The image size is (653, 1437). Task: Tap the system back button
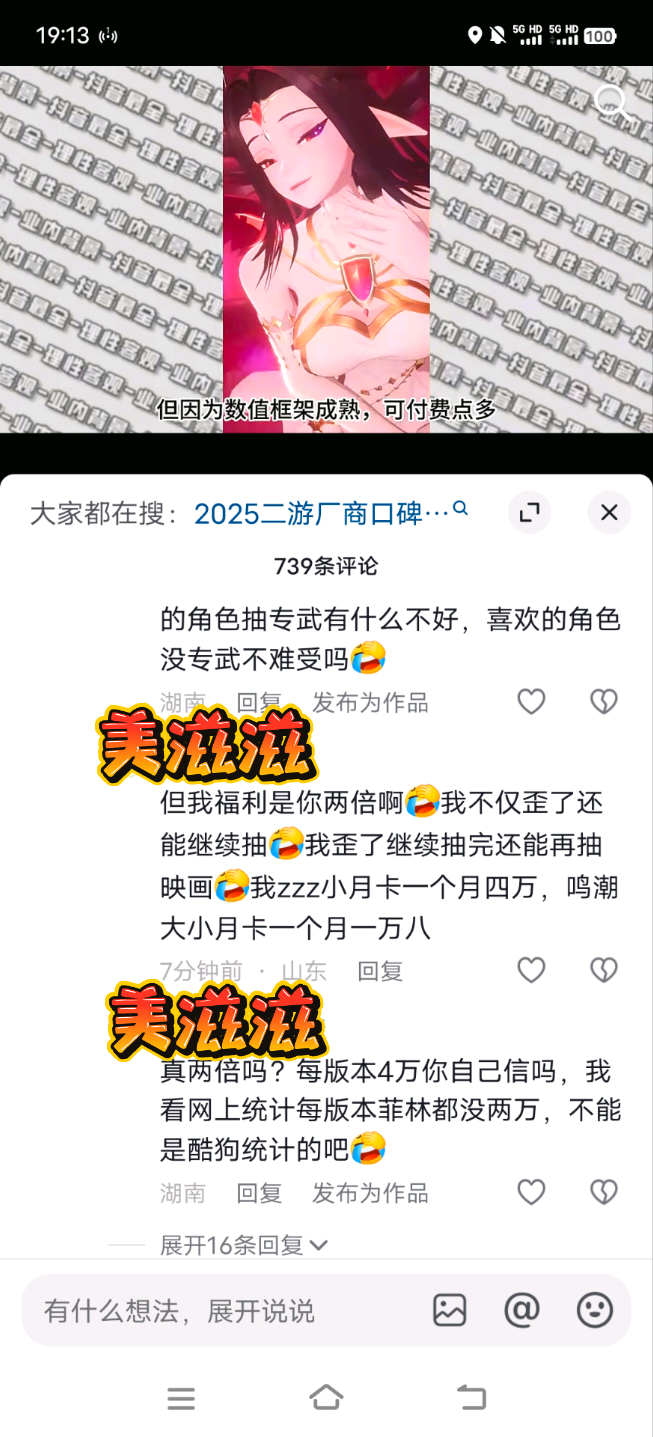point(470,1397)
